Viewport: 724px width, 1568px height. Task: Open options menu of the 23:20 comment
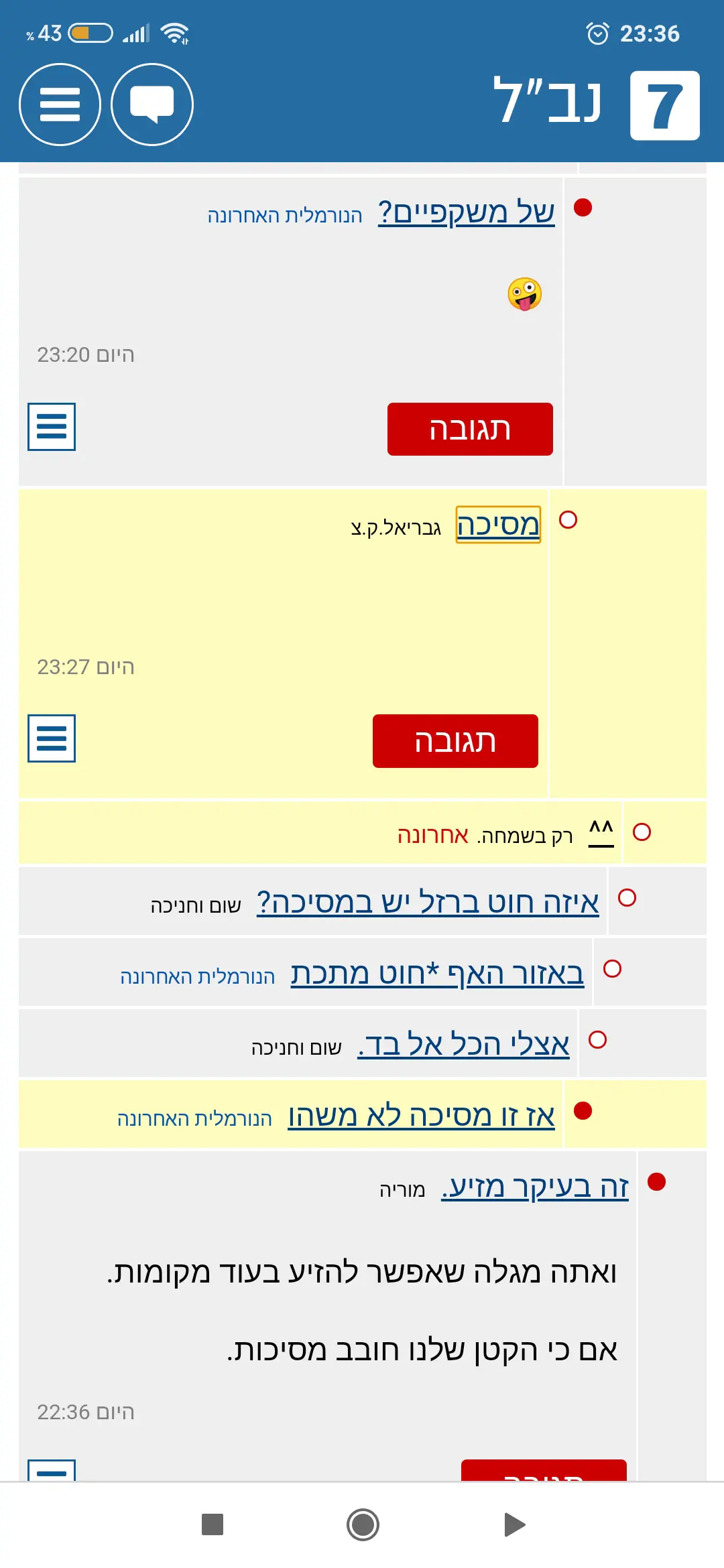tap(52, 427)
